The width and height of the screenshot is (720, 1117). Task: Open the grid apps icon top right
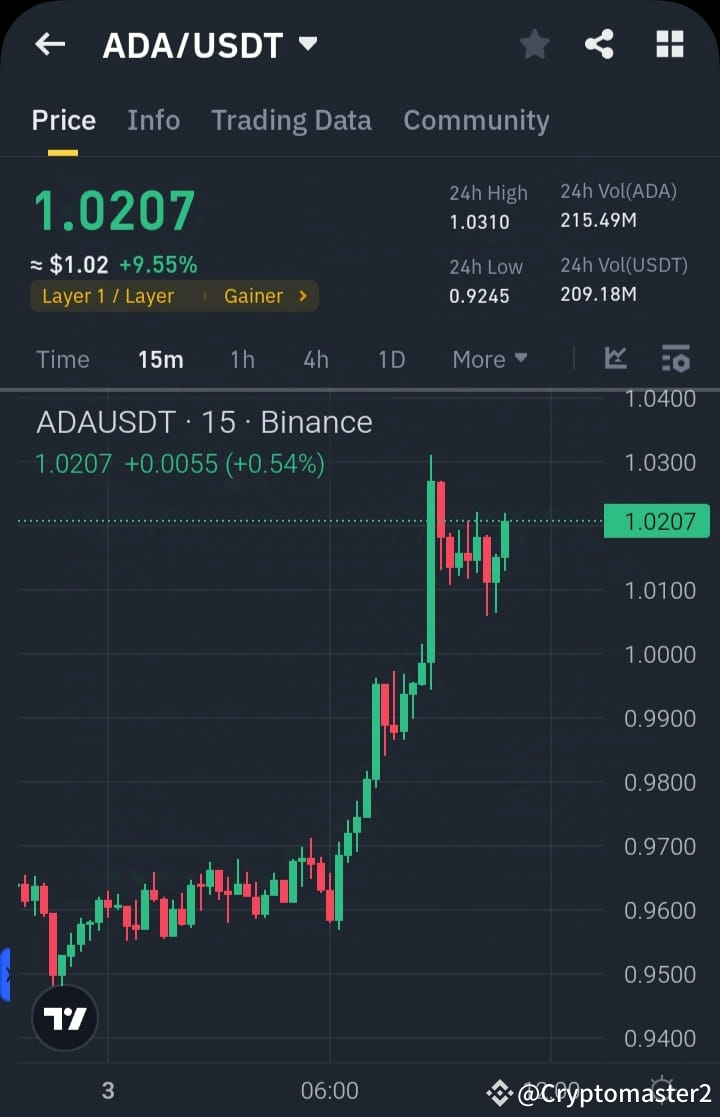point(668,44)
